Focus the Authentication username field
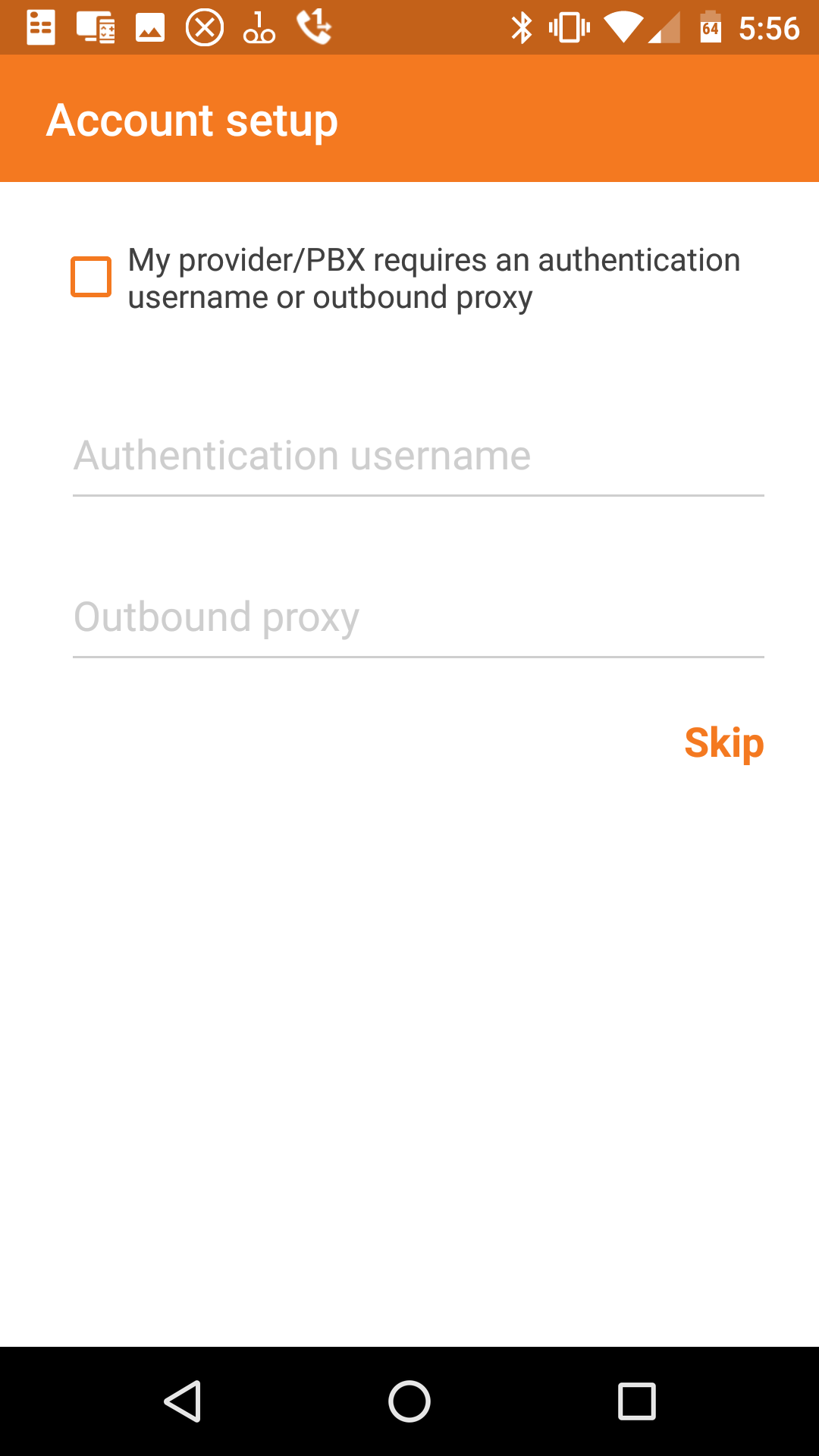 pos(419,457)
